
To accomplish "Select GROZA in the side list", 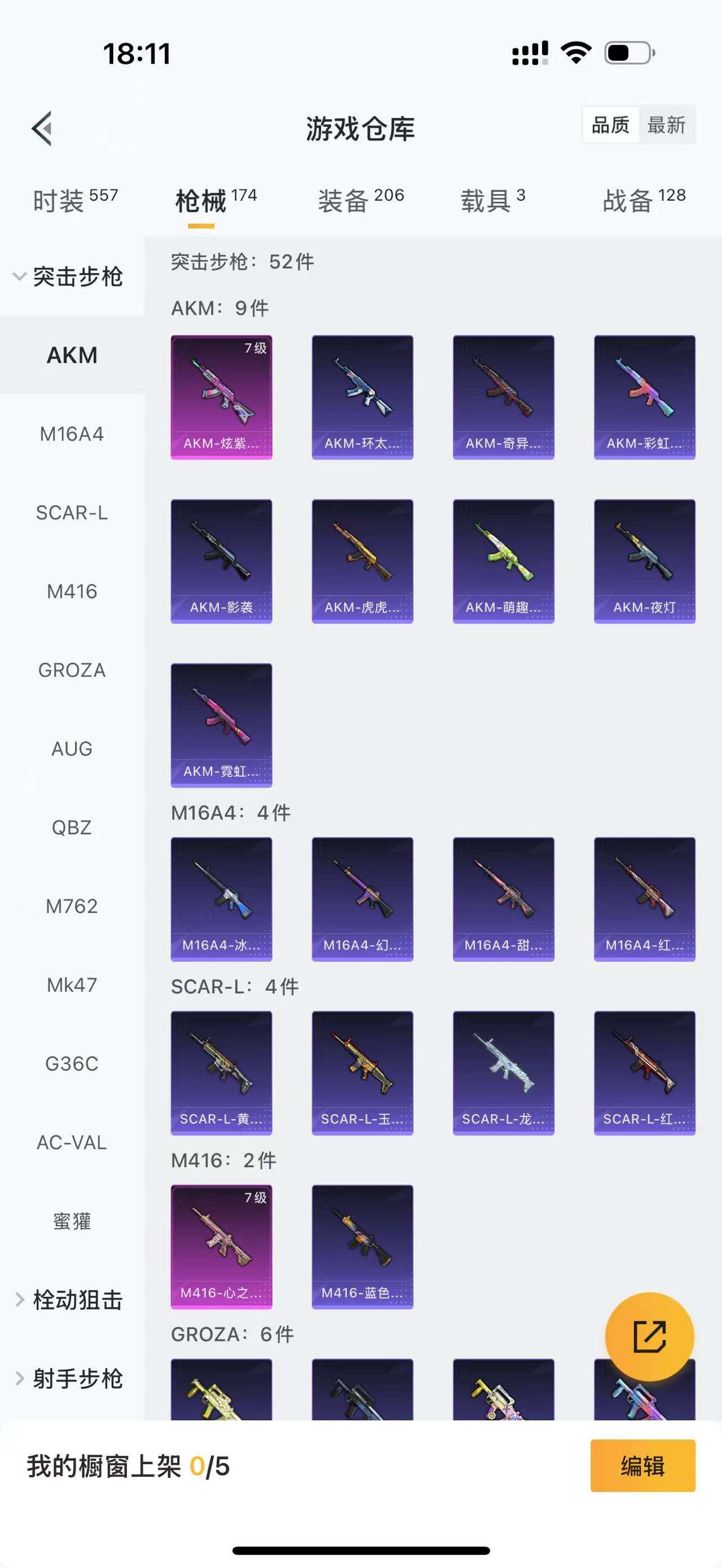I will [72, 670].
